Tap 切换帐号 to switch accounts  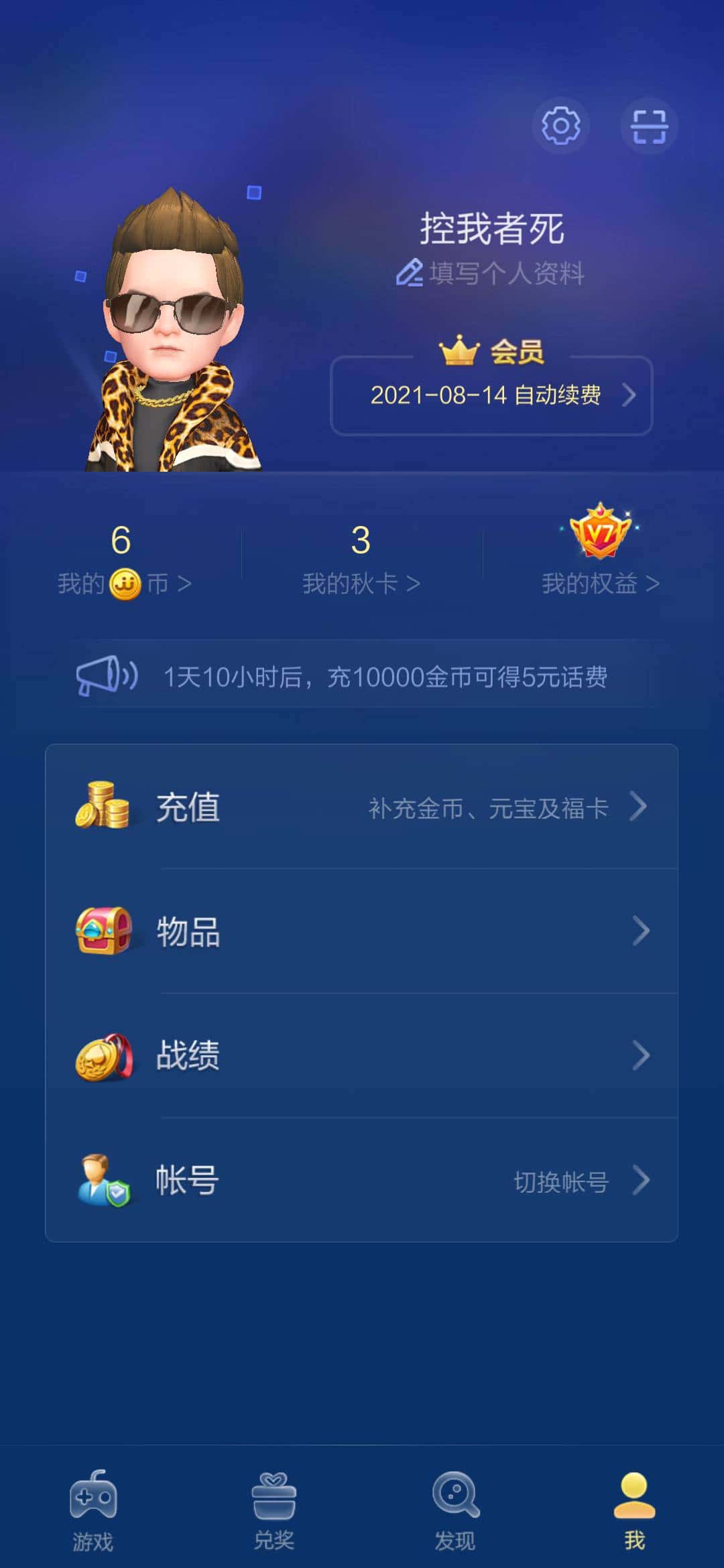click(x=558, y=1183)
